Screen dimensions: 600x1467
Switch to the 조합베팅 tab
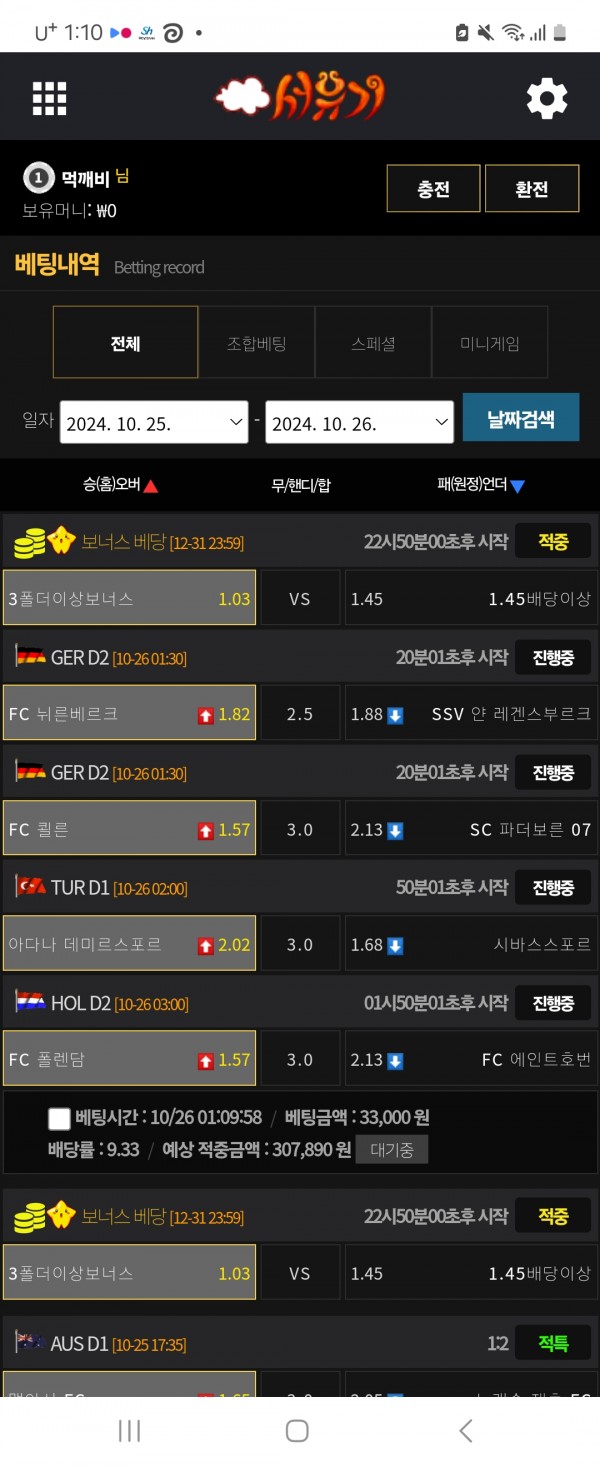coord(257,343)
